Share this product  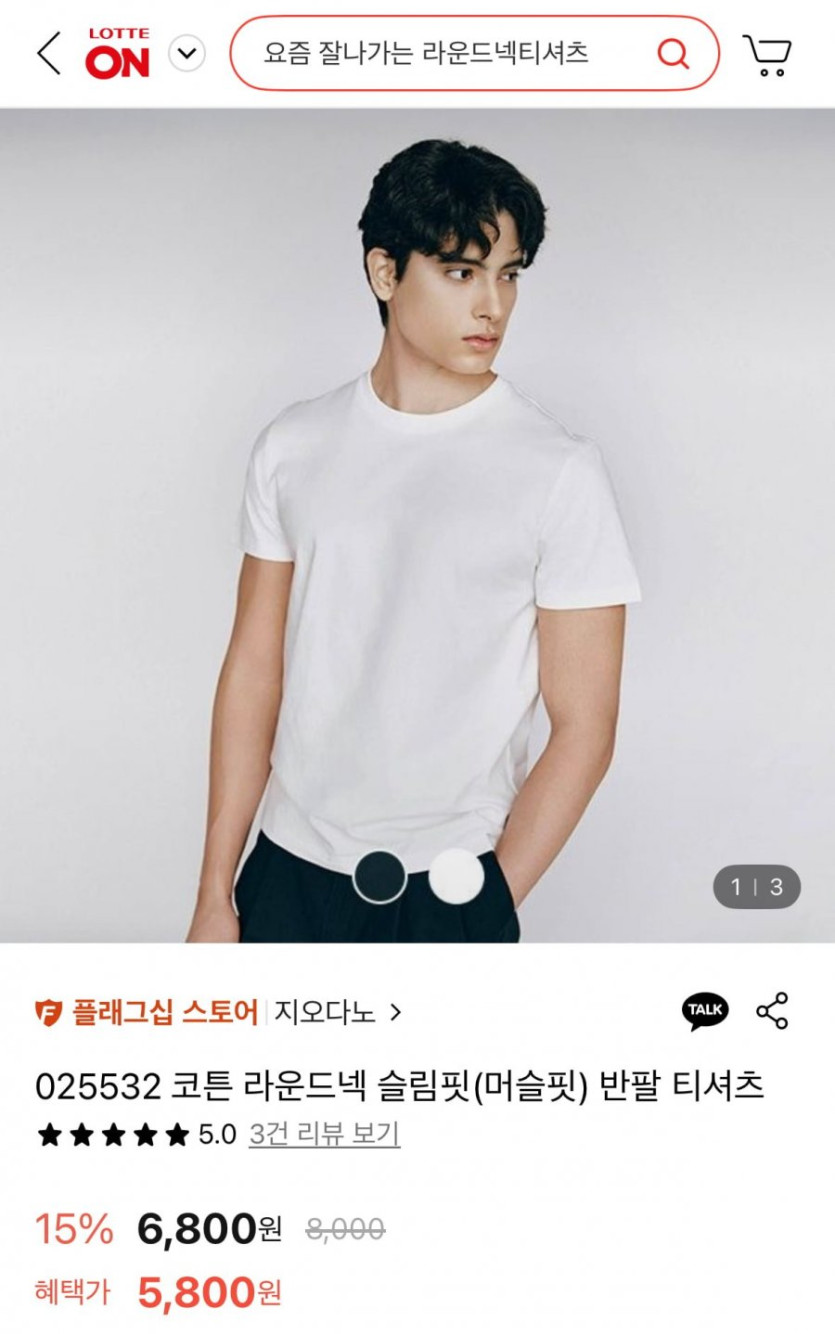772,1011
